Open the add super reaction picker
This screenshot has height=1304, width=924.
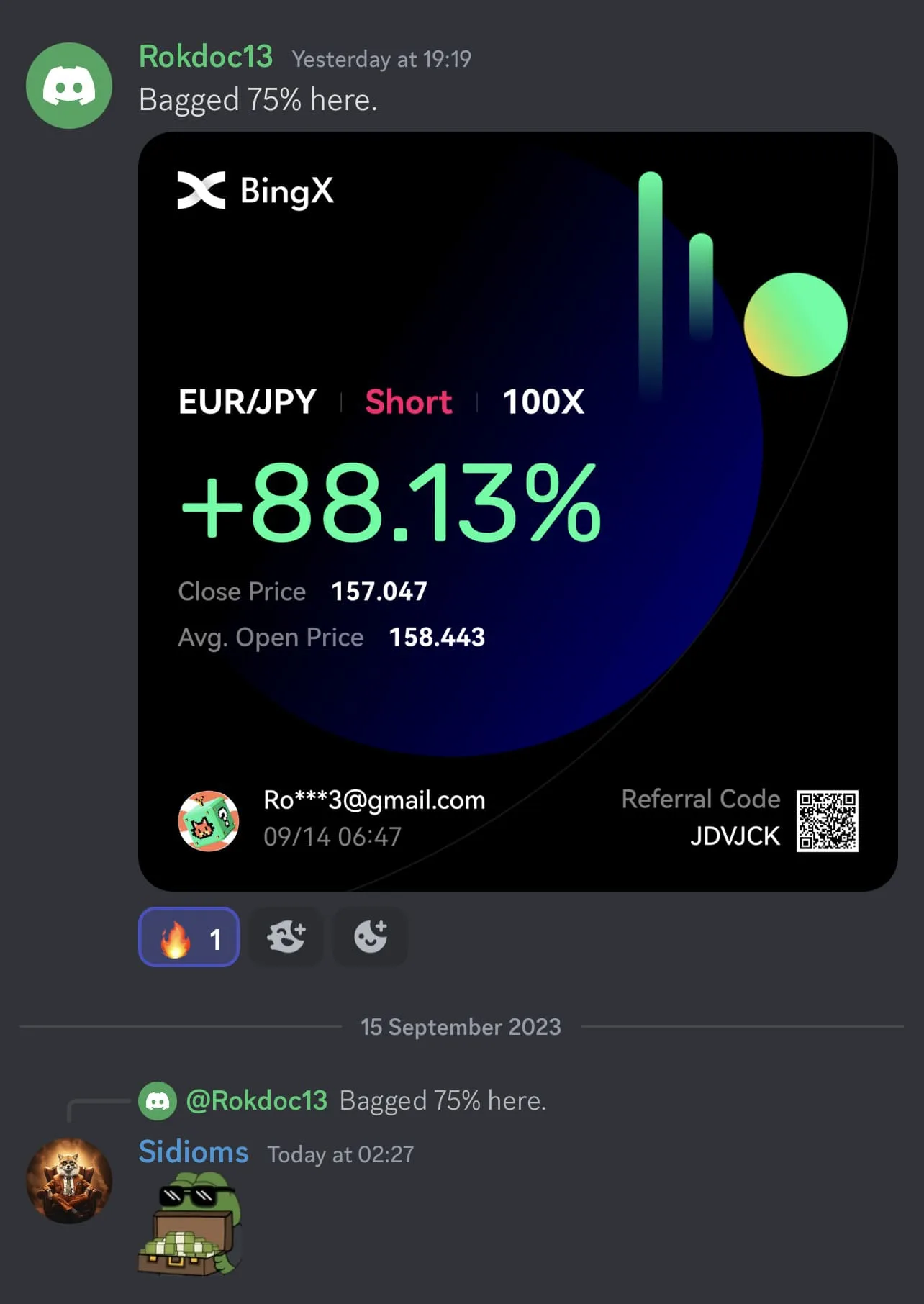coord(286,937)
